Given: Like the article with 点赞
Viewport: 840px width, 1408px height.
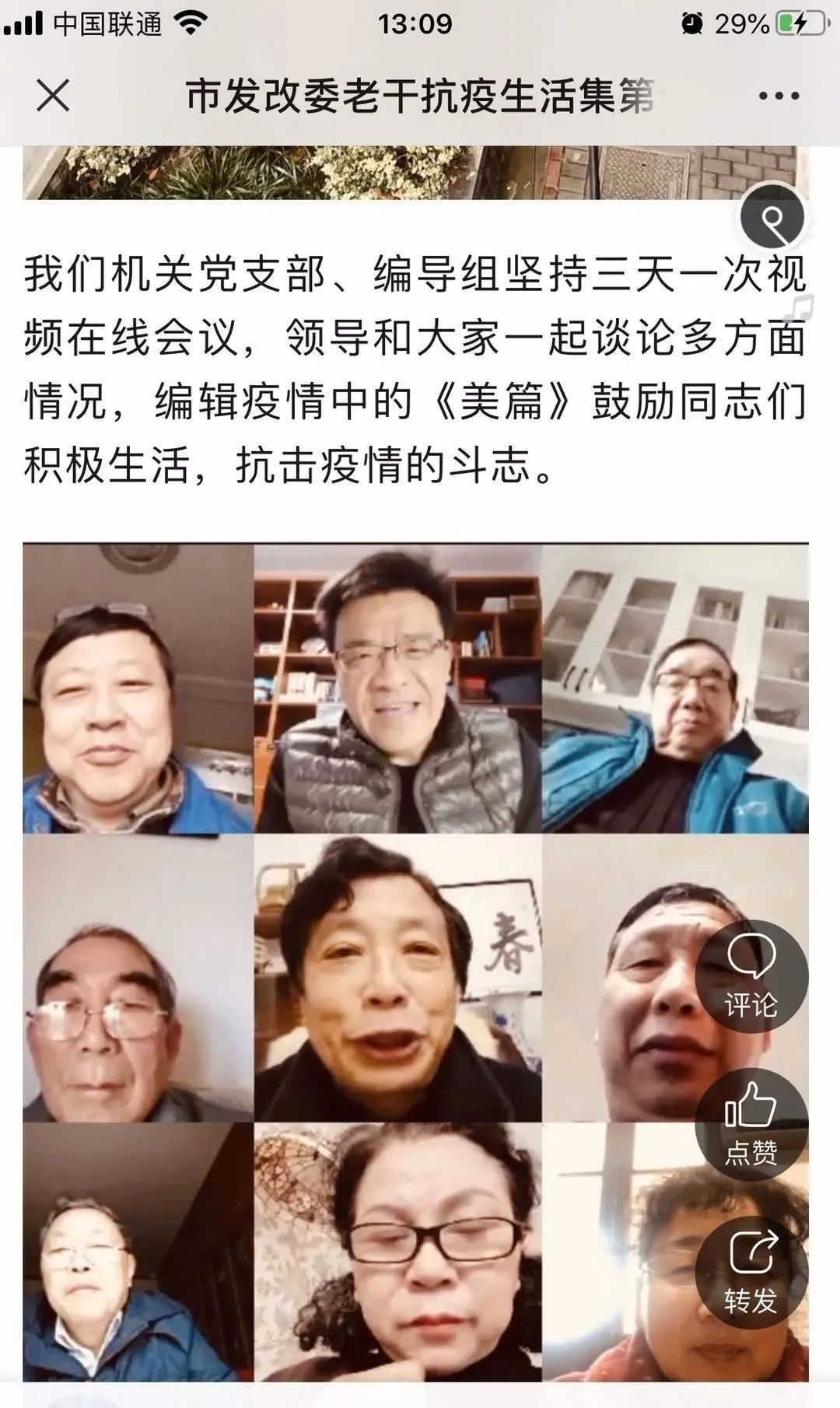Looking at the screenshot, I should [751, 1123].
